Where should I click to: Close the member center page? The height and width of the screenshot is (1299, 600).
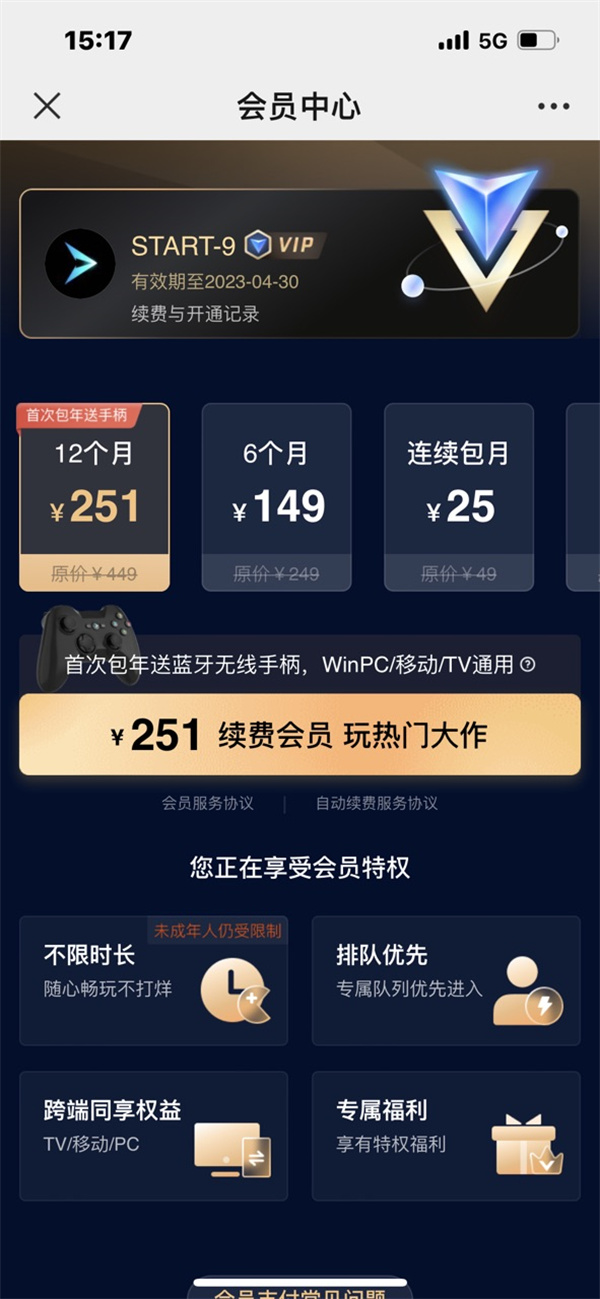click(47, 106)
